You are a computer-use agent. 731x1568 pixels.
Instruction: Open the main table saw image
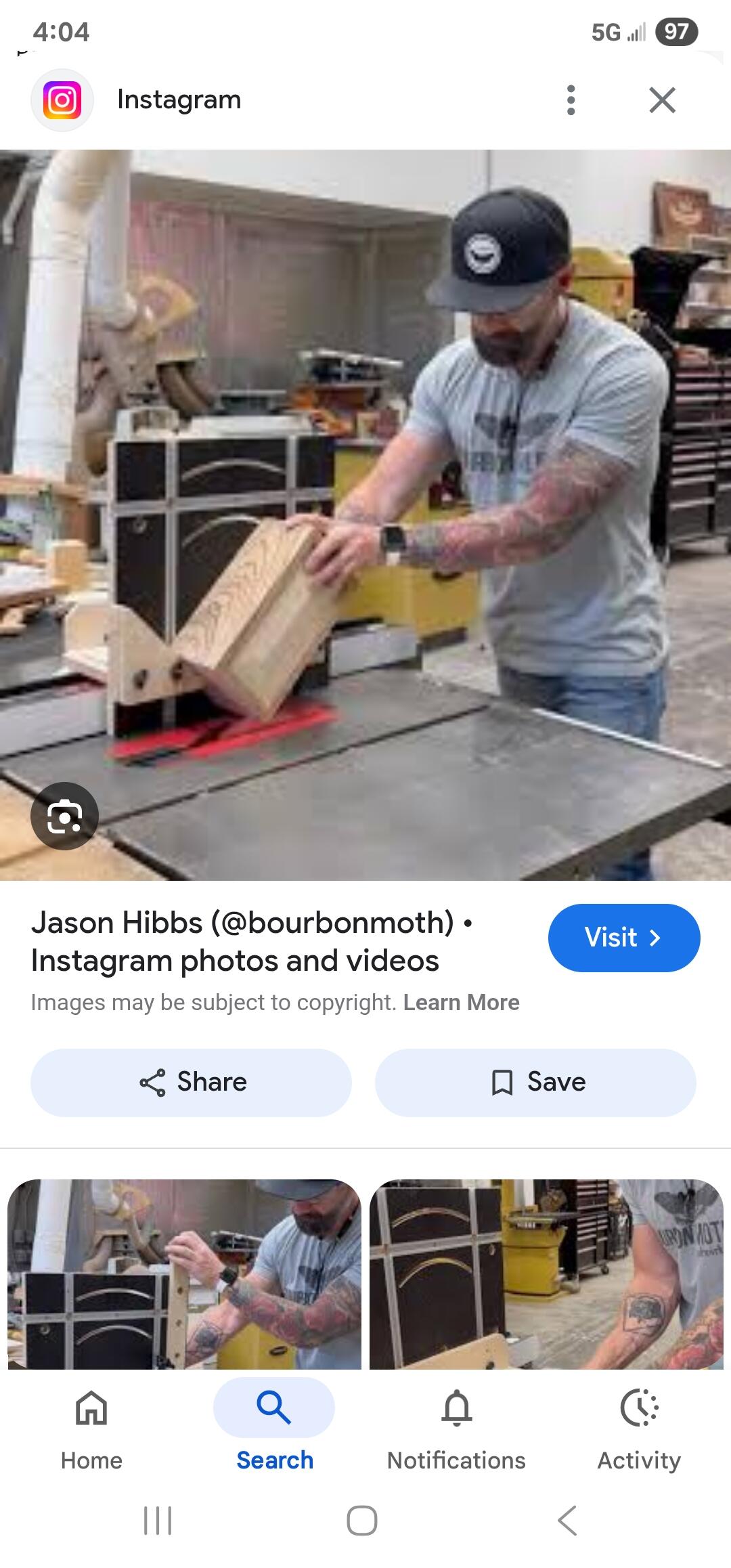click(365, 515)
